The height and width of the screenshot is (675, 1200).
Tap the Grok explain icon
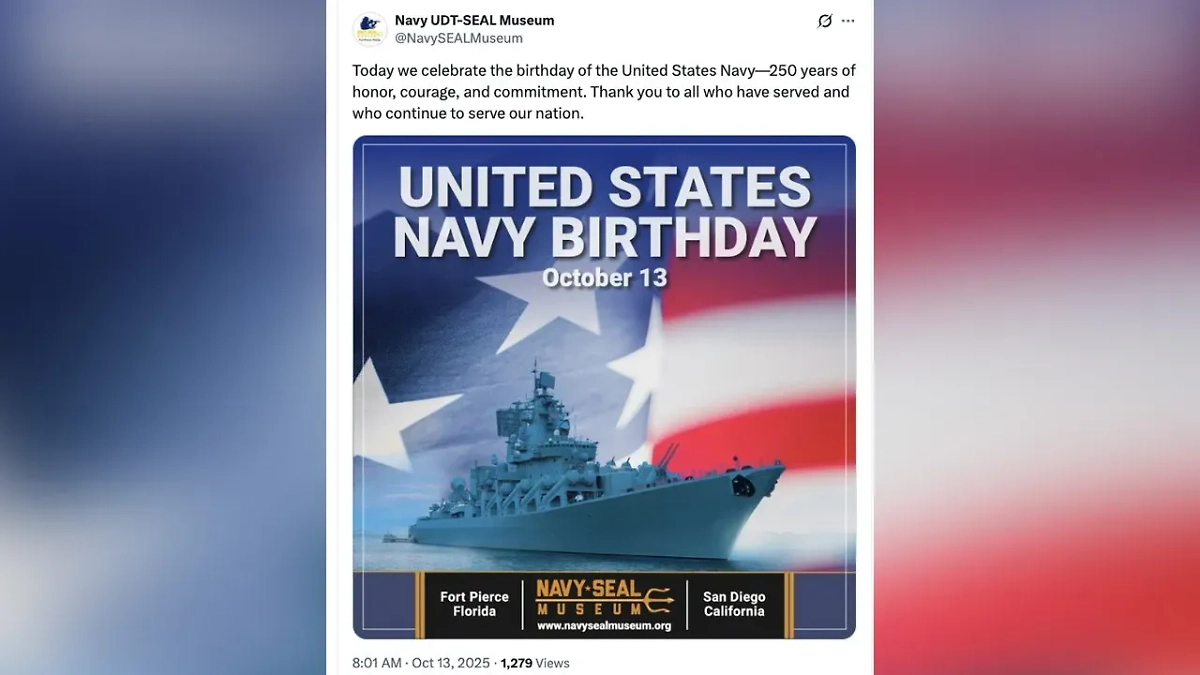(x=825, y=21)
